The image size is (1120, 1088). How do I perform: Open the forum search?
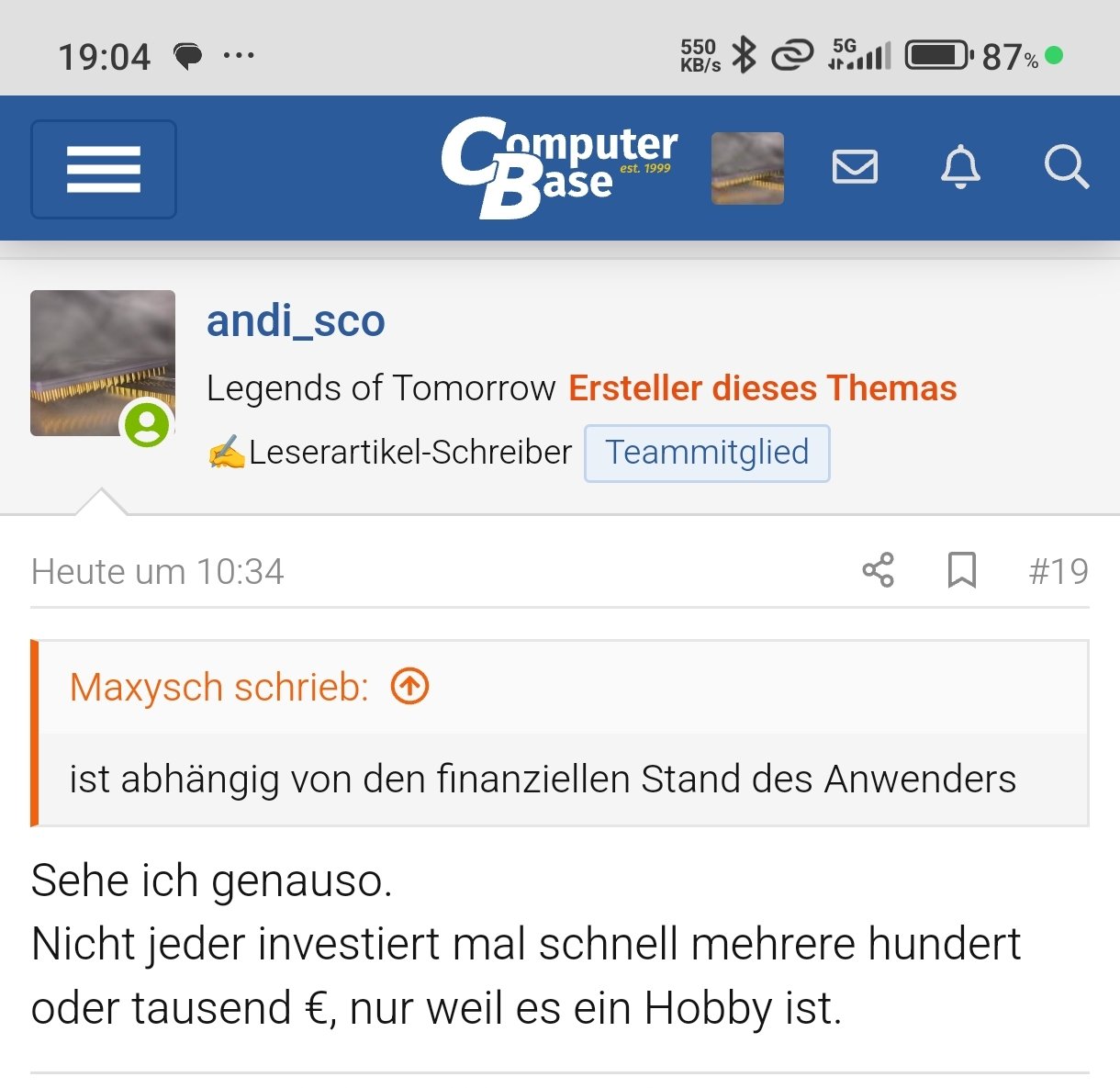click(x=1066, y=167)
